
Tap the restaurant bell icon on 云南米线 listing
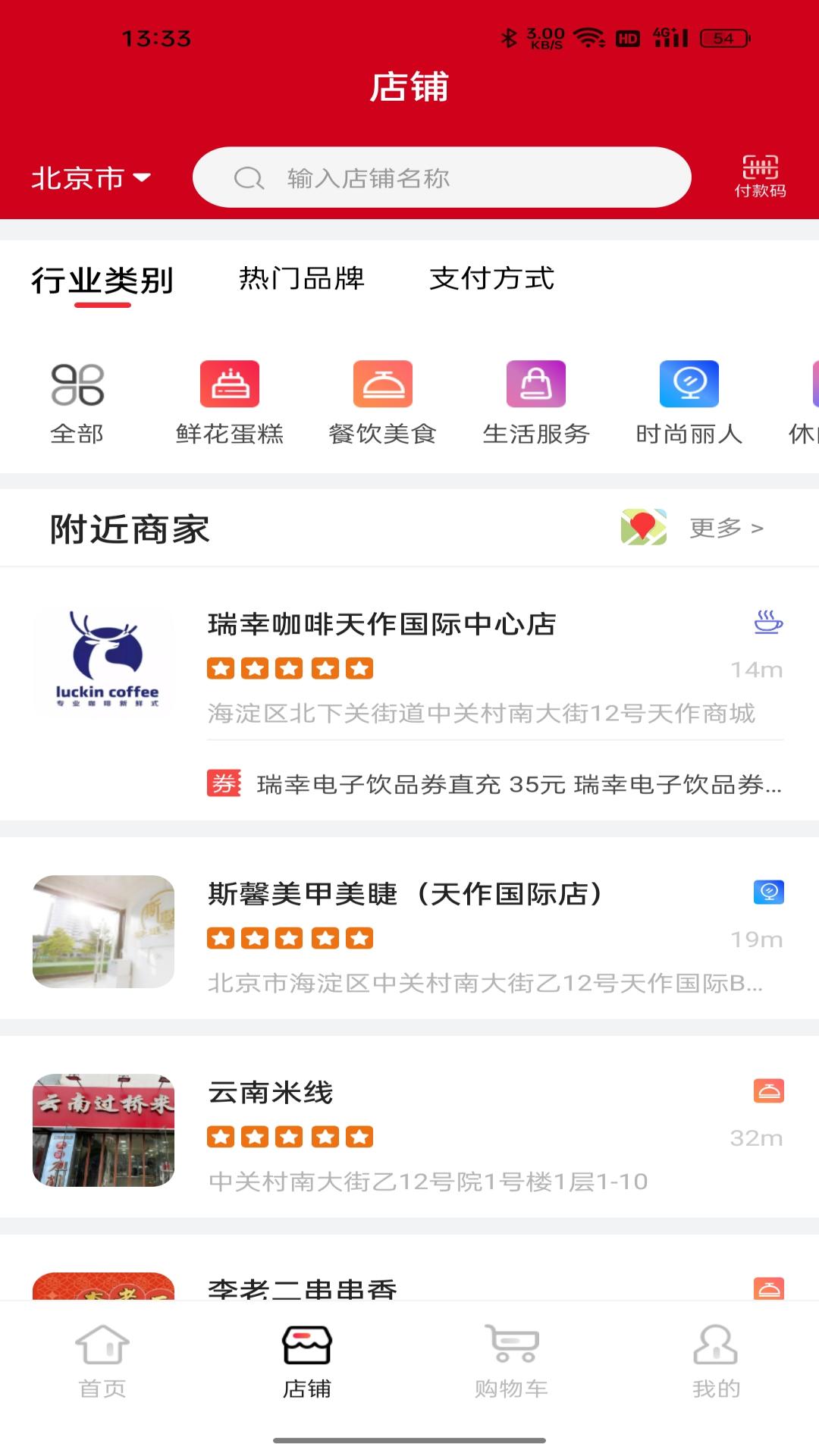(770, 1090)
